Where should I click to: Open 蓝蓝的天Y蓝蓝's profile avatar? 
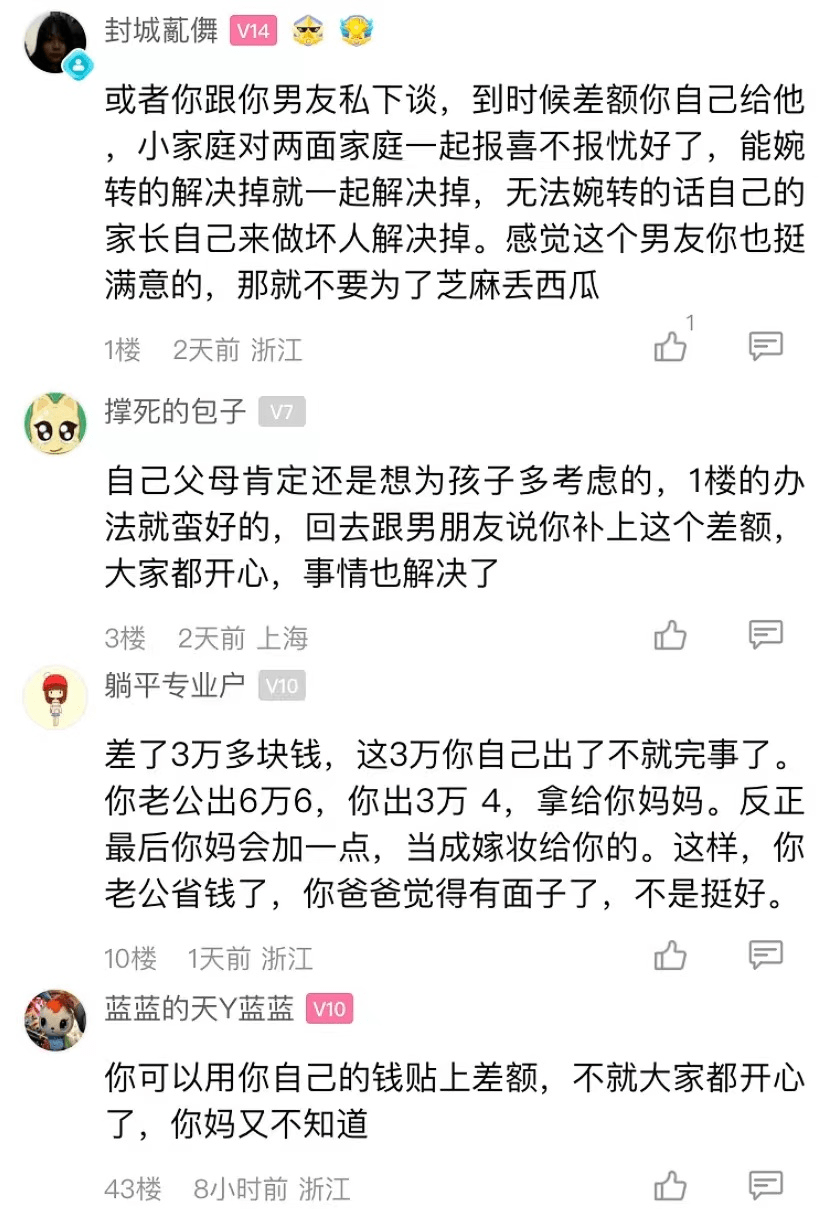pyautogui.click(x=54, y=1018)
